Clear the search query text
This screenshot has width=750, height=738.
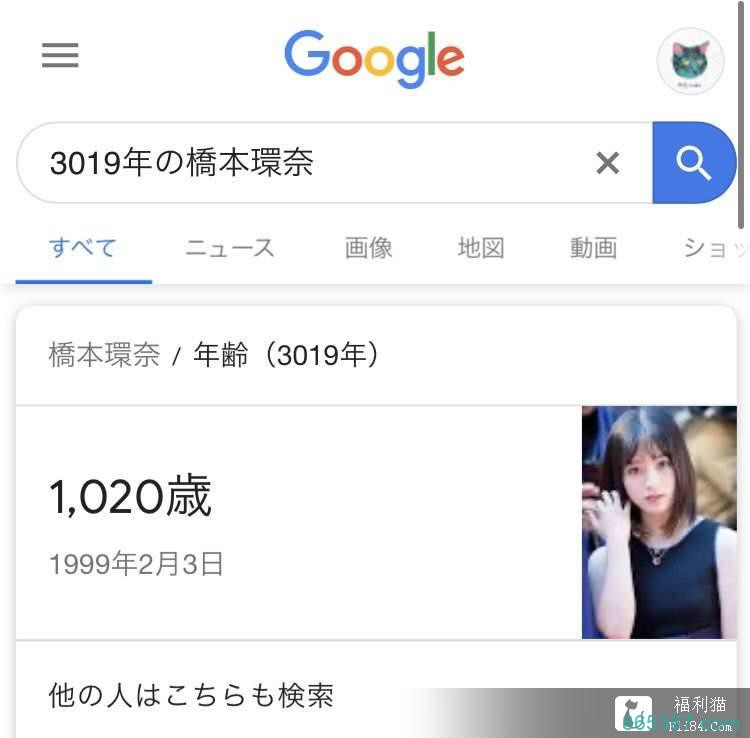(607, 163)
